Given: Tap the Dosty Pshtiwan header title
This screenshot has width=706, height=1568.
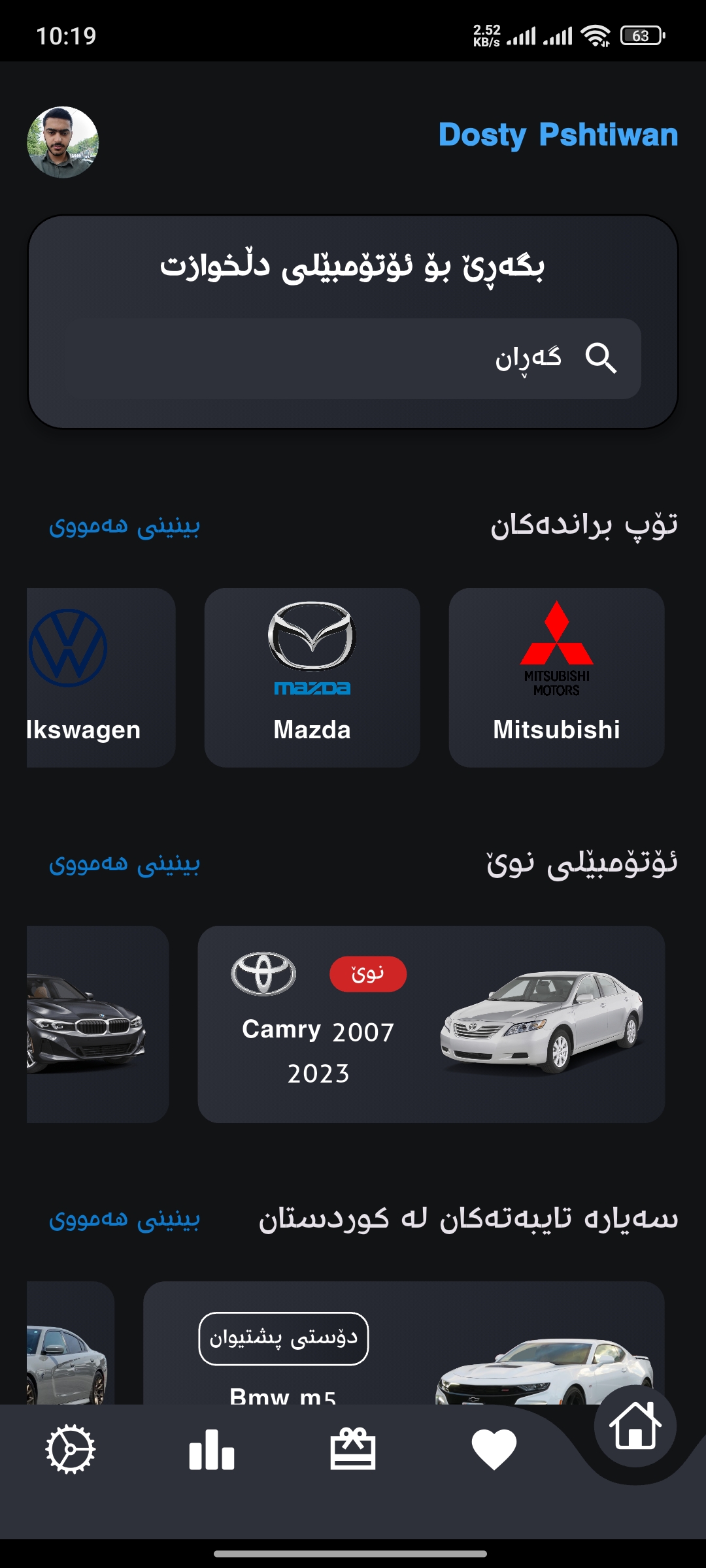Looking at the screenshot, I should pyautogui.click(x=558, y=136).
